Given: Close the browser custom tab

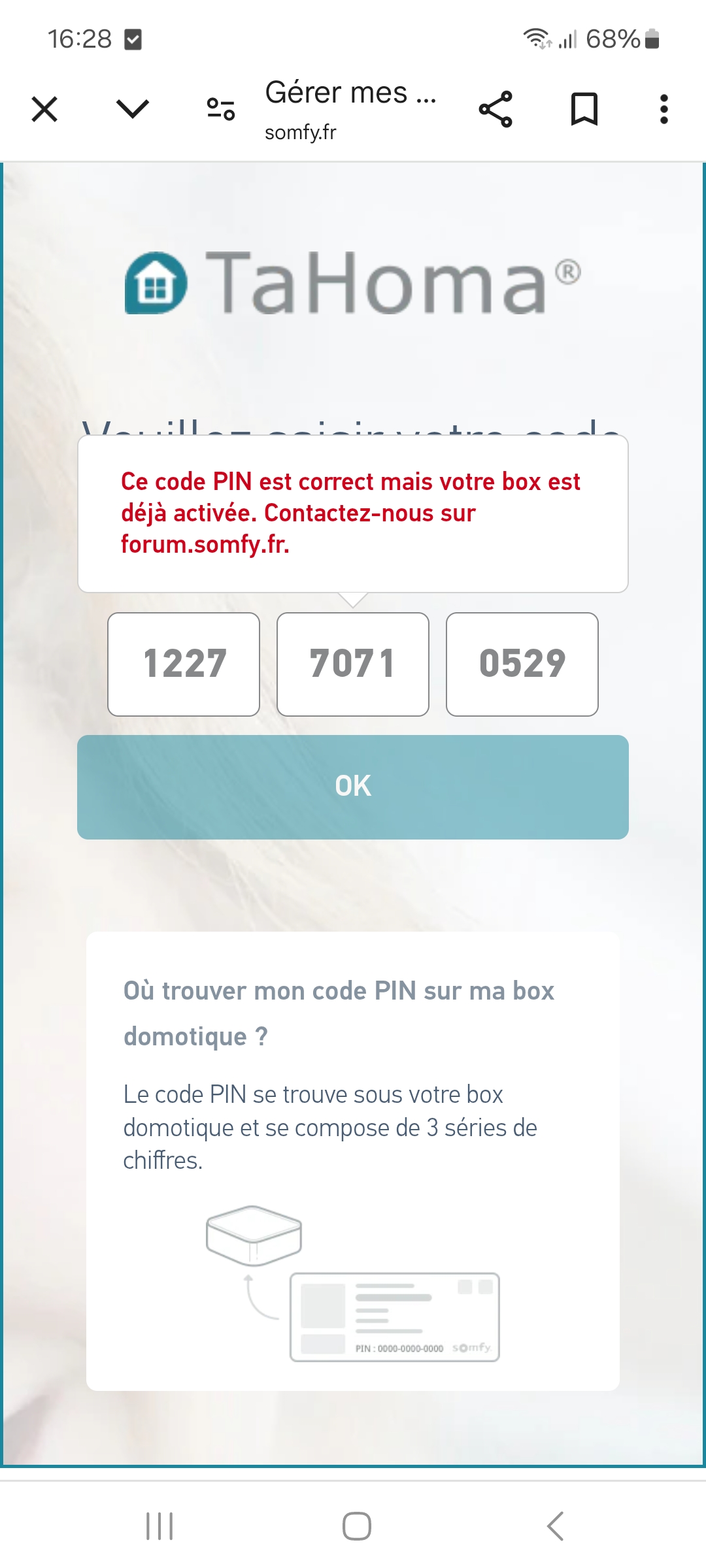Looking at the screenshot, I should pyautogui.click(x=44, y=109).
